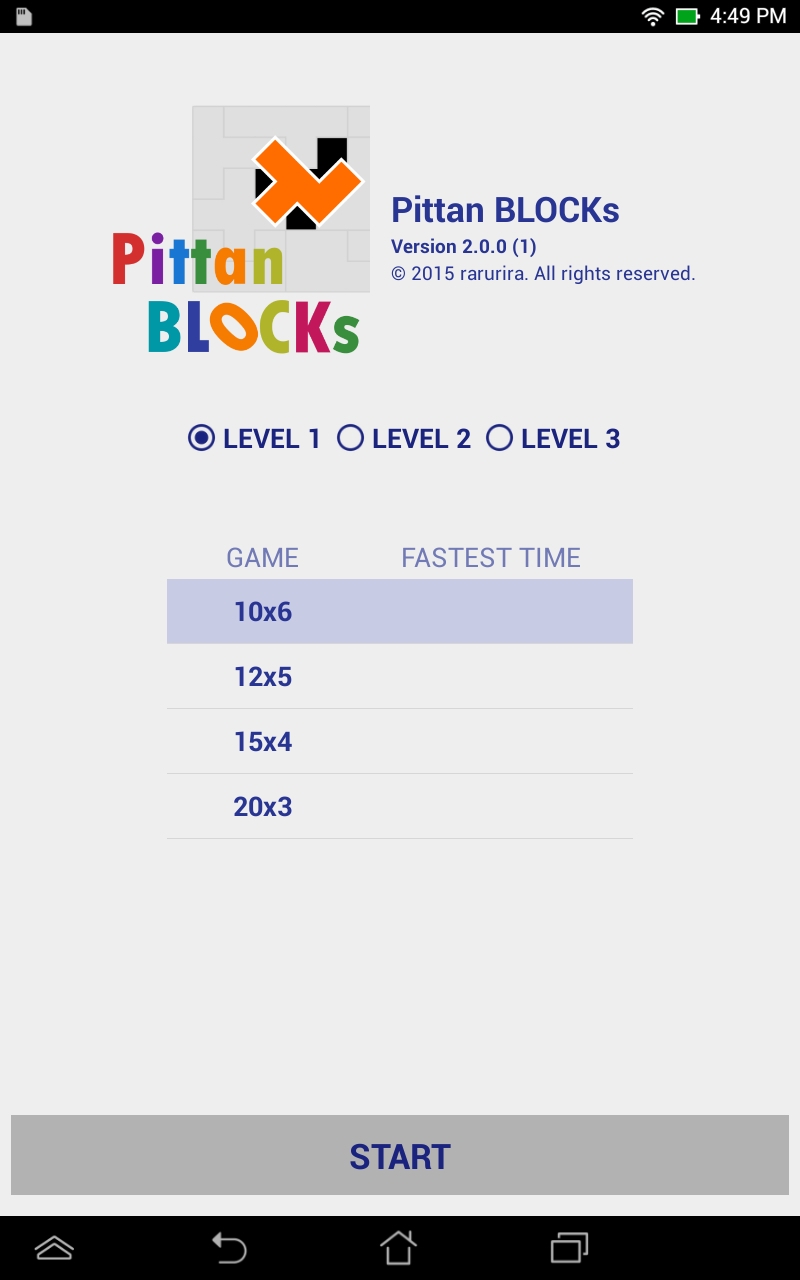The width and height of the screenshot is (800, 1280).
Task: Tap the 4:49 PM clock display
Action: tap(751, 15)
